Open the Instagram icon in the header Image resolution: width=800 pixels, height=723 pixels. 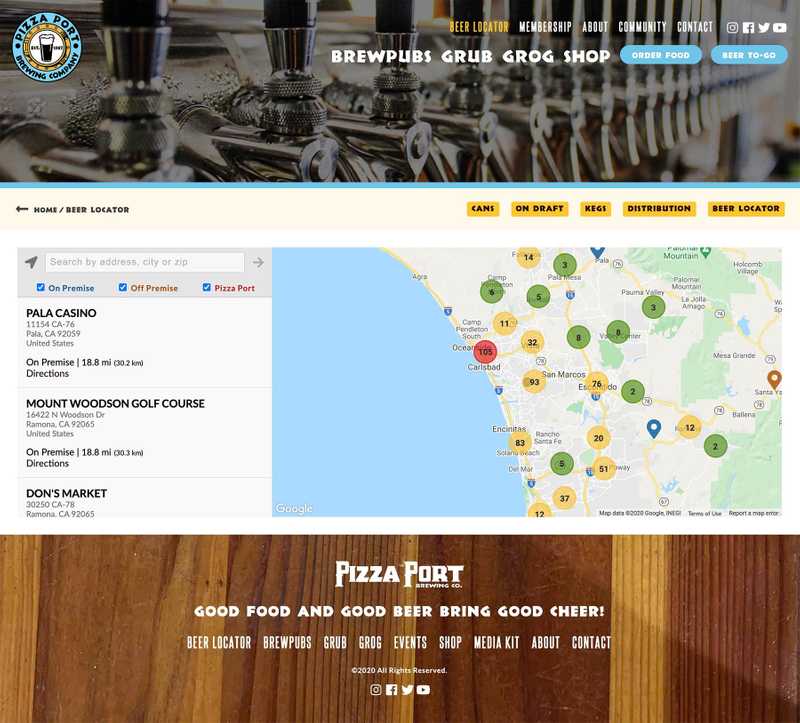click(x=732, y=28)
